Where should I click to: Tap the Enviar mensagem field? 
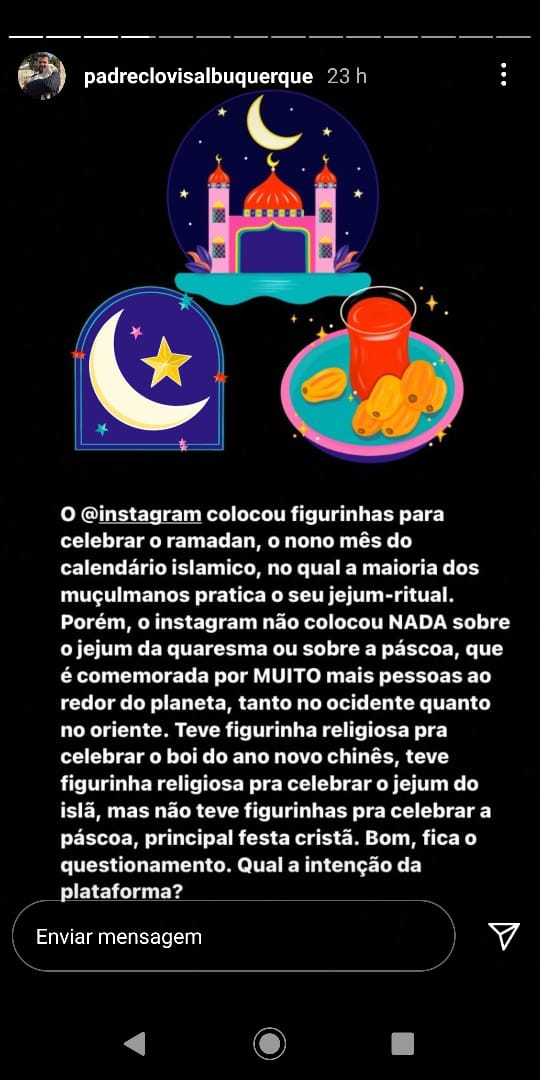(x=233, y=936)
